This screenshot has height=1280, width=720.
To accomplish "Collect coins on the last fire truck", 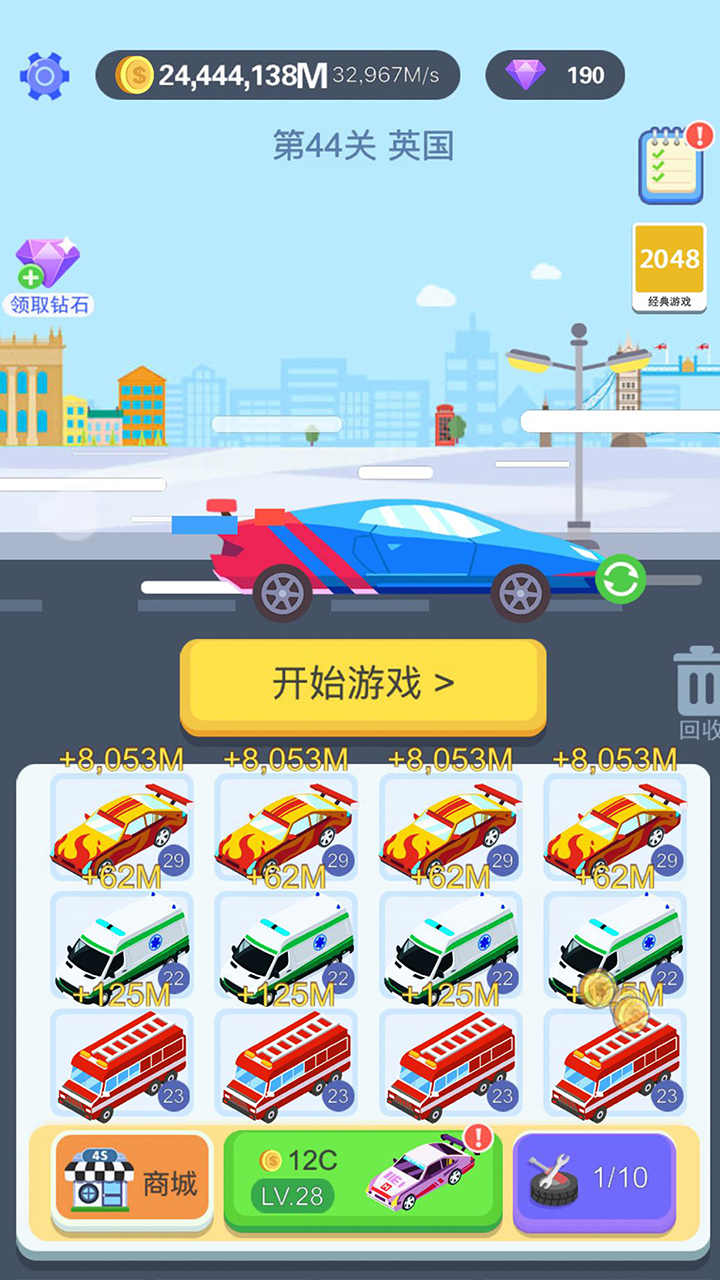I will pos(614,1063).
